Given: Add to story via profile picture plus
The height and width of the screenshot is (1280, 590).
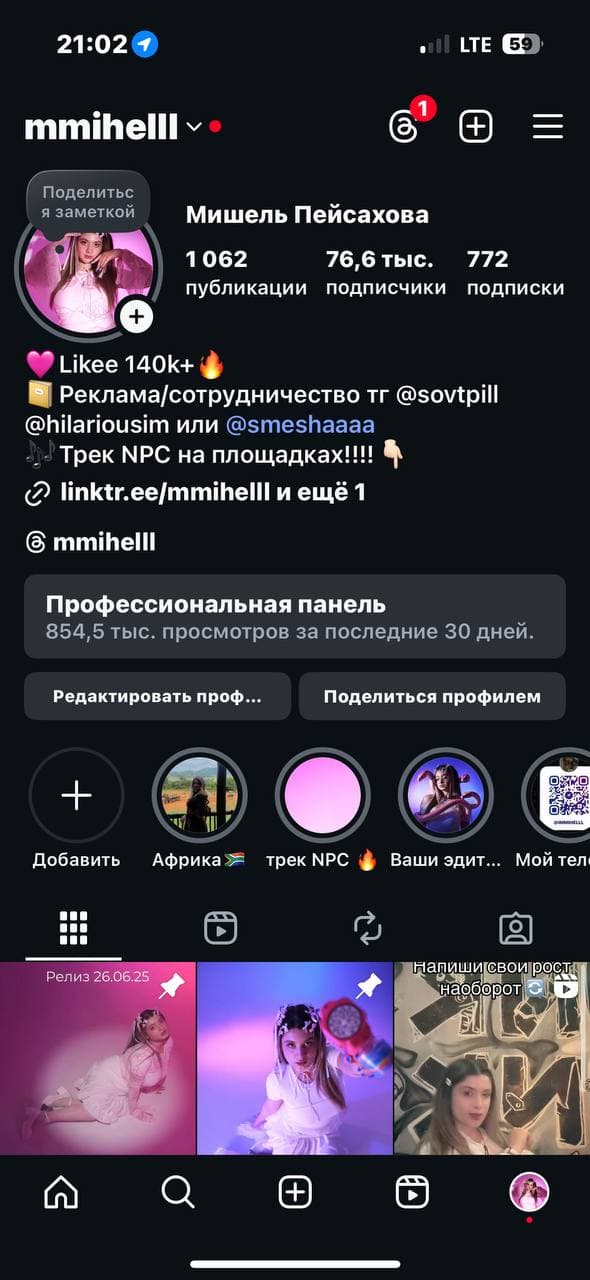Looking at the screenshot, I should pyautogui.click(x=137, y=318).
